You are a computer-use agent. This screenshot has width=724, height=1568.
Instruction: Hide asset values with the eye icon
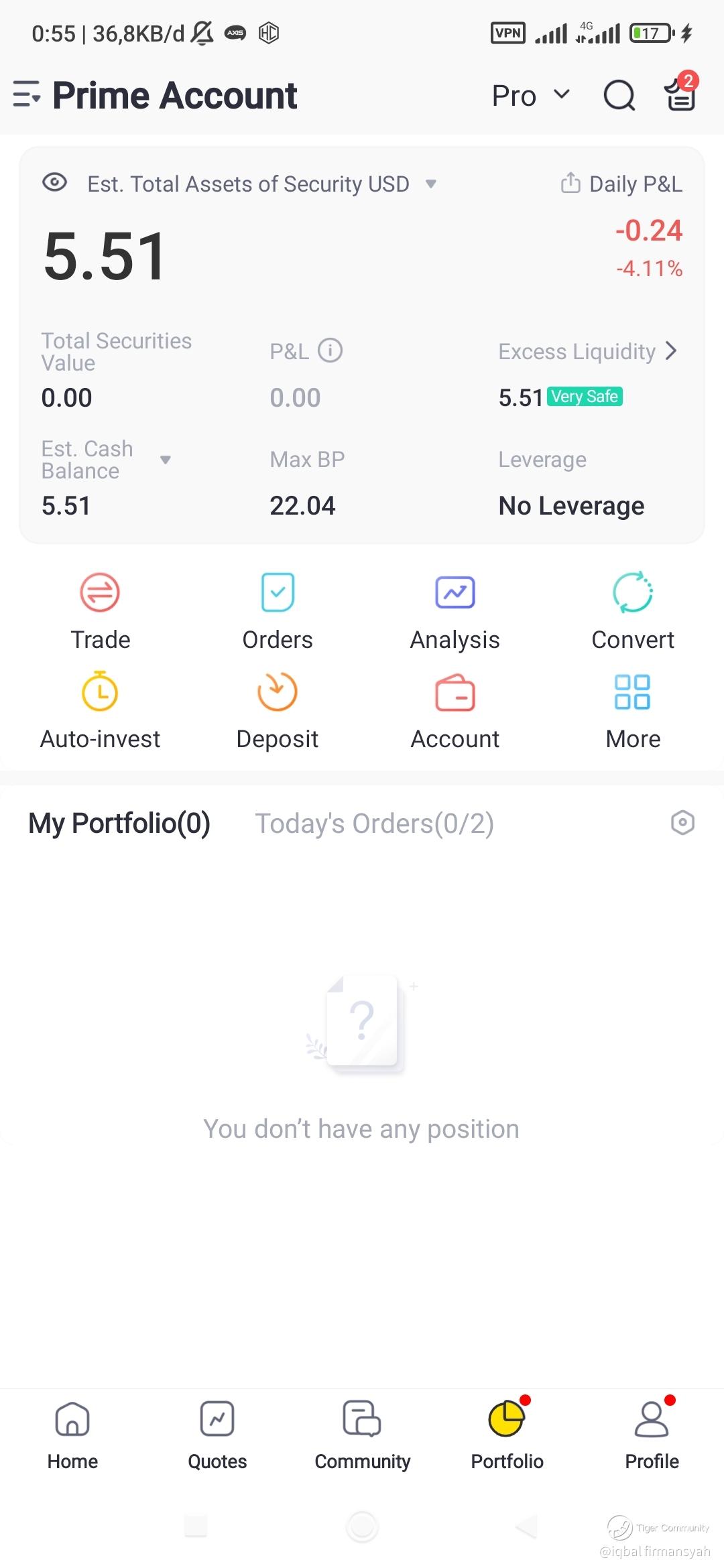(x=55, y=182)
